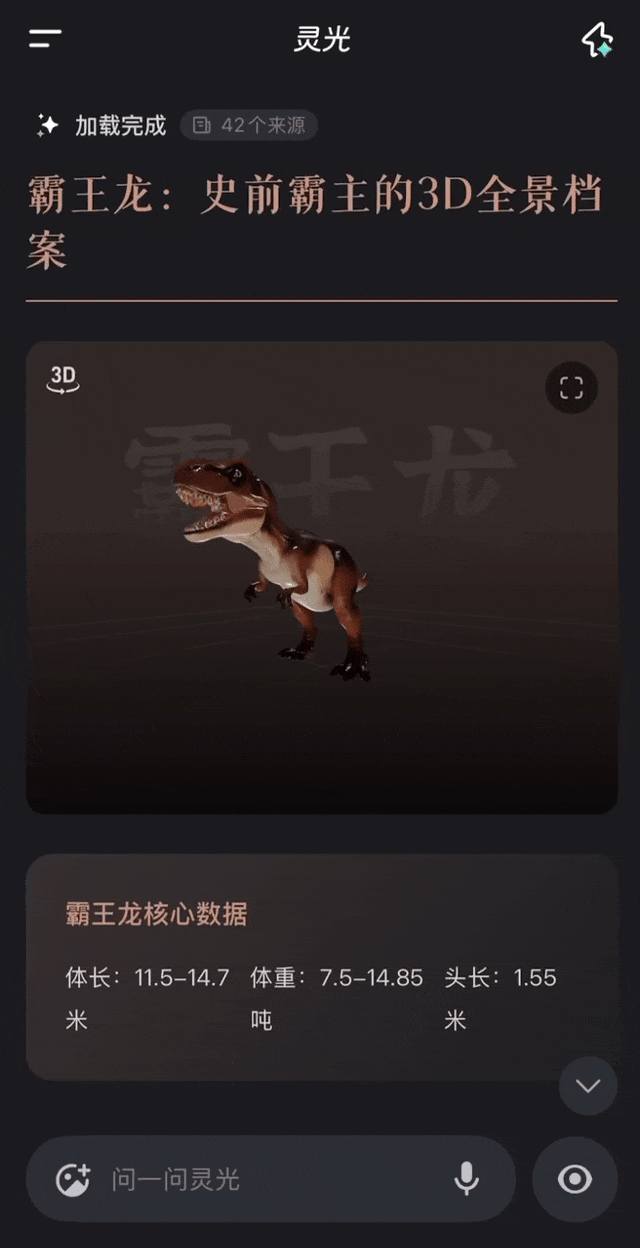The height and width of the screenshot is (1248, 640).
Task: Attach an image via the picture-plus icon
Action: (73, 1179)
